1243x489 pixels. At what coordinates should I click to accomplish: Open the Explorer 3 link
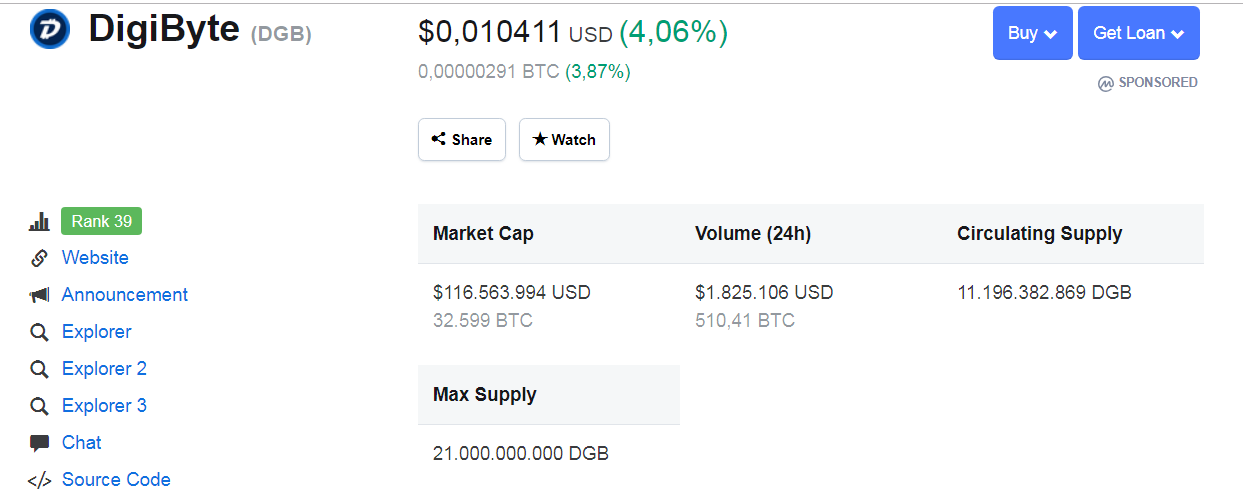(104, 406)
